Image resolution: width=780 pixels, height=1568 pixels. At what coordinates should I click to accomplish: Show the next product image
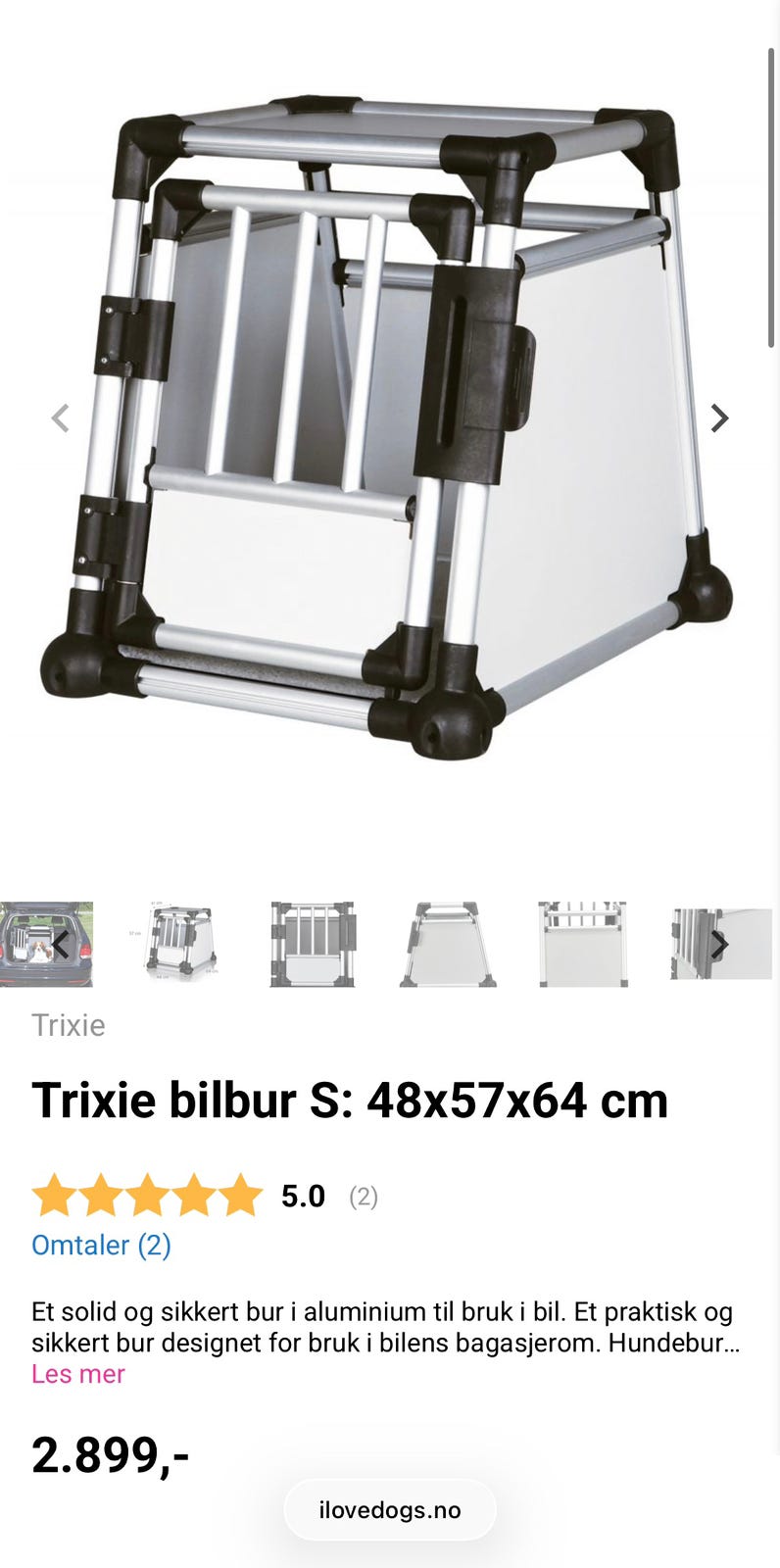coord(719,418)
